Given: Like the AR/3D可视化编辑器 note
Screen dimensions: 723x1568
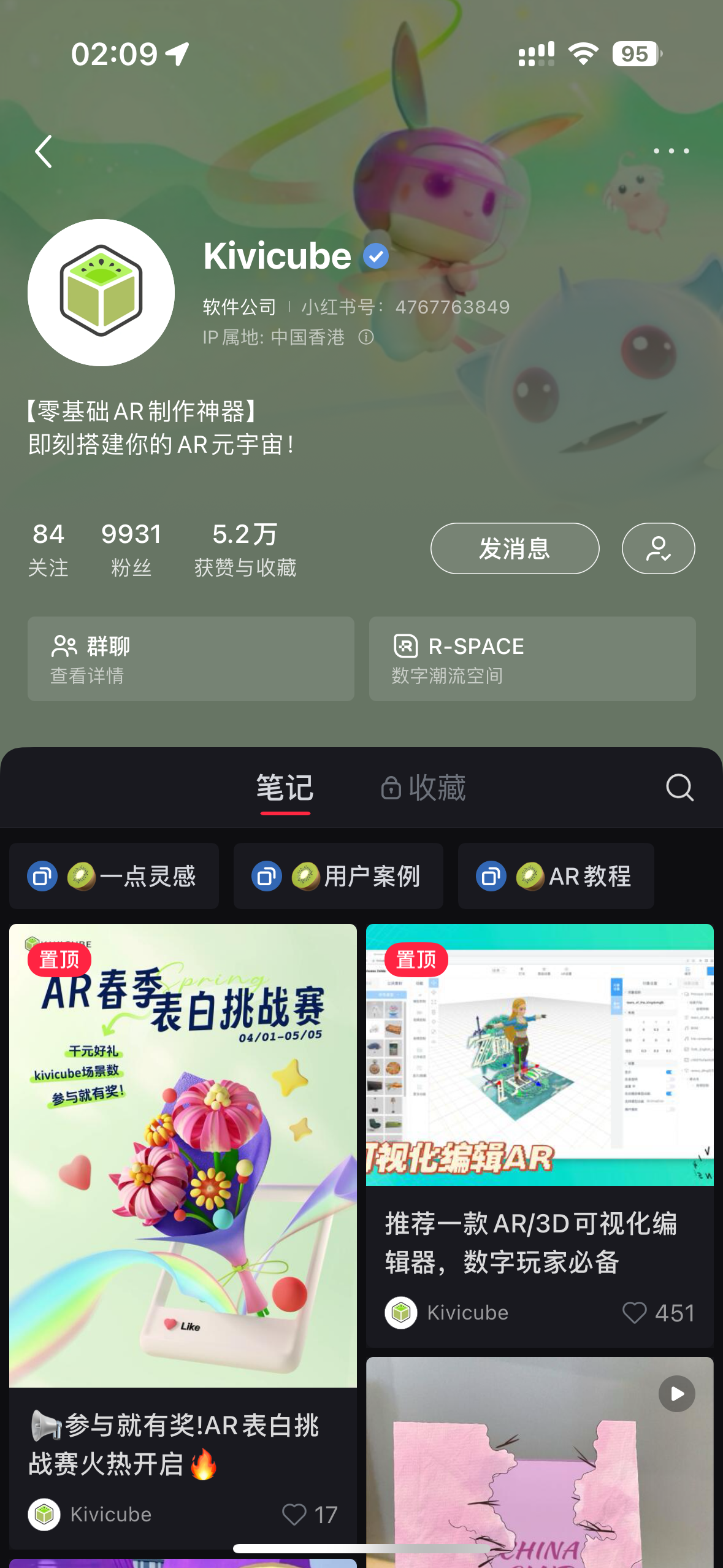Looking at the screenshot, I should (x=635, y=1313).
